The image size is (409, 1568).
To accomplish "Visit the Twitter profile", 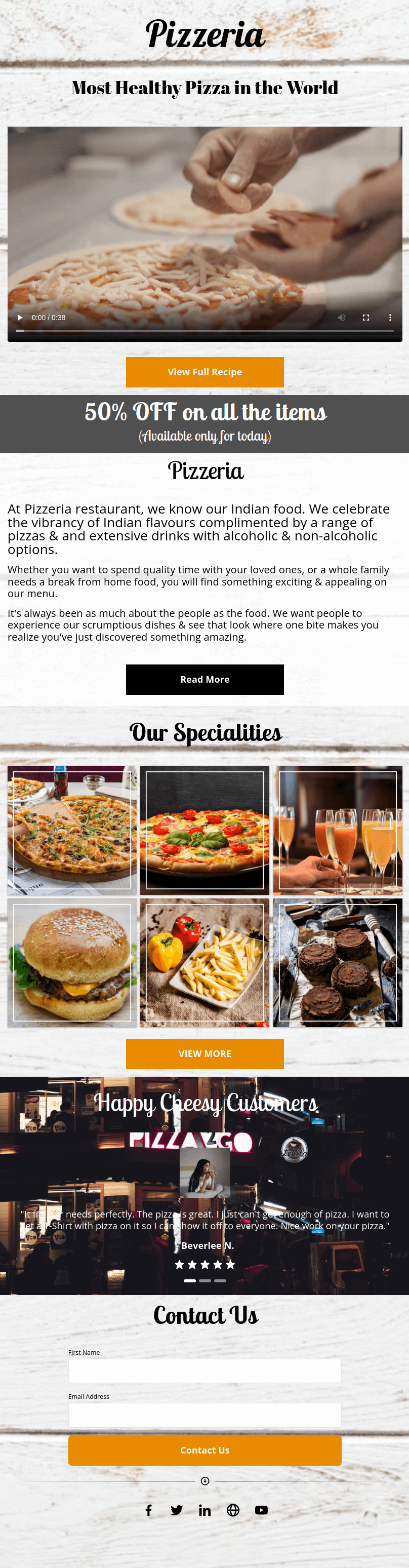I will pyautogui.click(x=177, y=1510).
